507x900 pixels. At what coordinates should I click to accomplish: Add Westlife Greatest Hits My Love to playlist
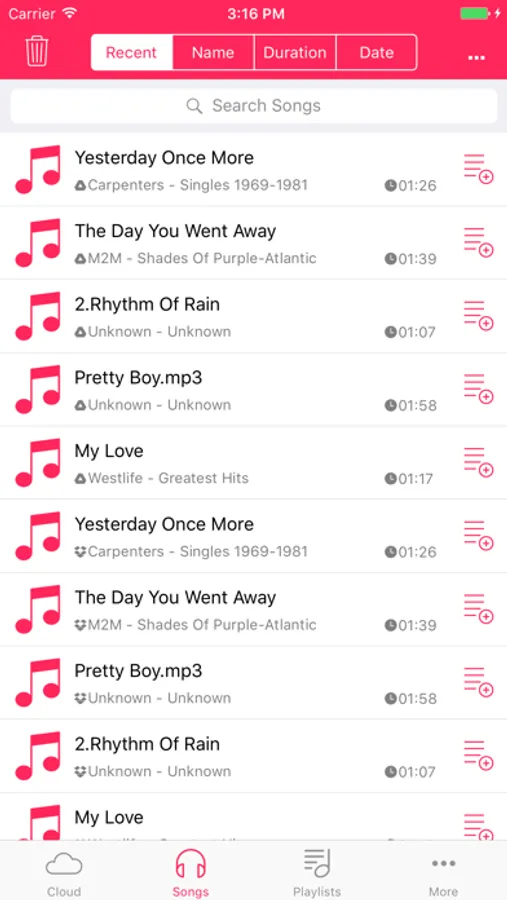(478, 462)
